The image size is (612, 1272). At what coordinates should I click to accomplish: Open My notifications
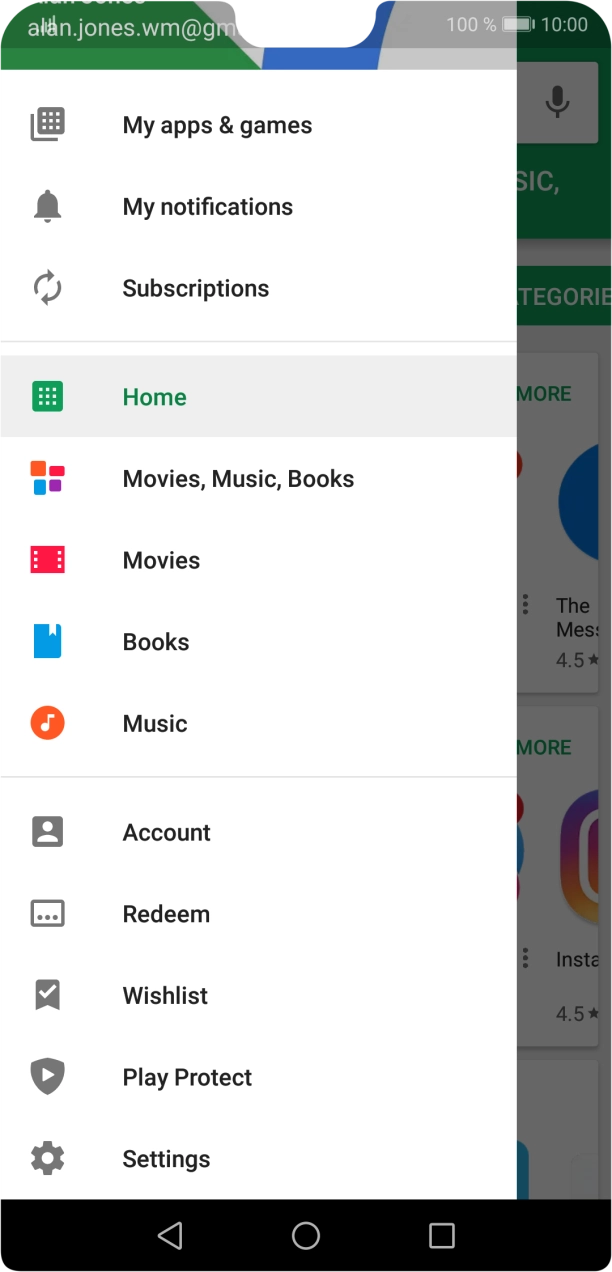(208, 207)
